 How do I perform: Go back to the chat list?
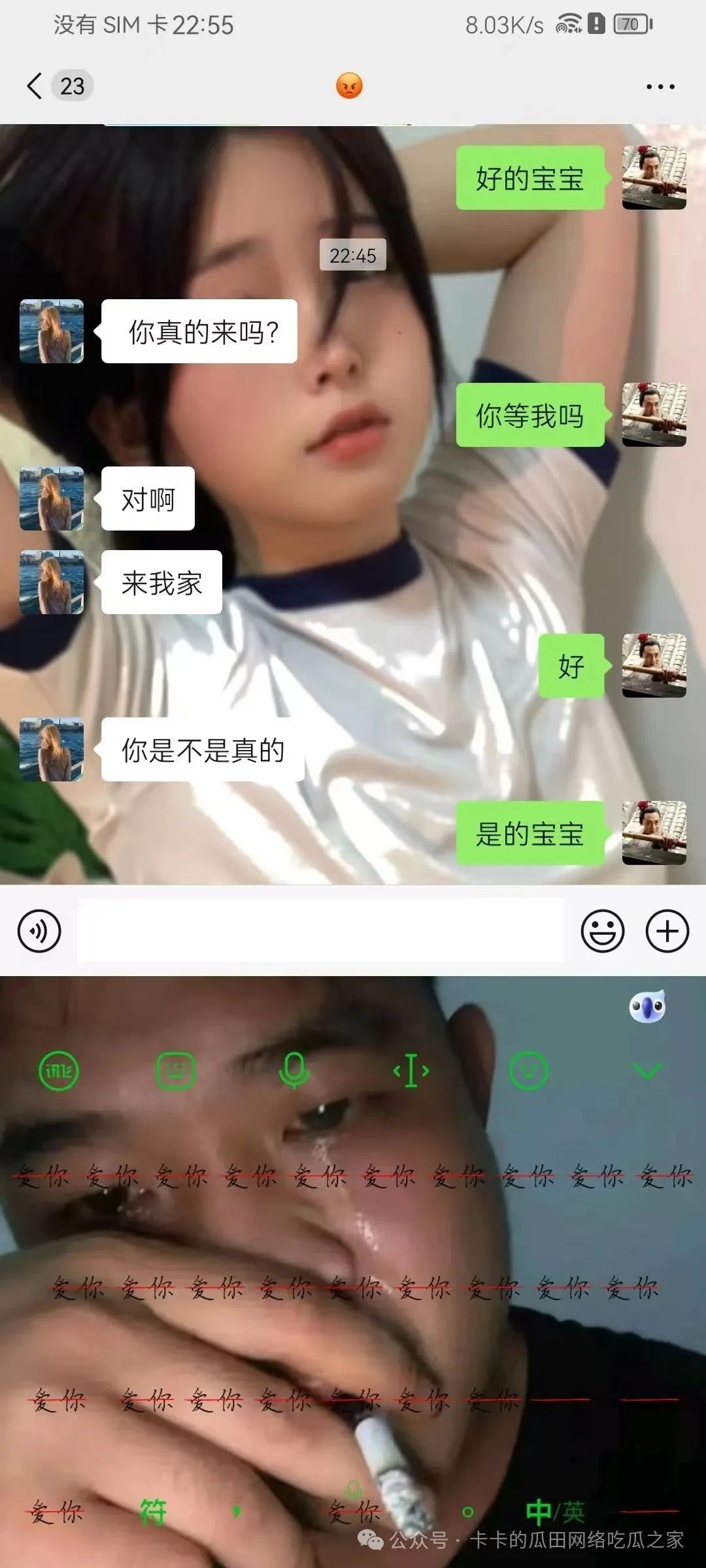[x=35, y=86]
